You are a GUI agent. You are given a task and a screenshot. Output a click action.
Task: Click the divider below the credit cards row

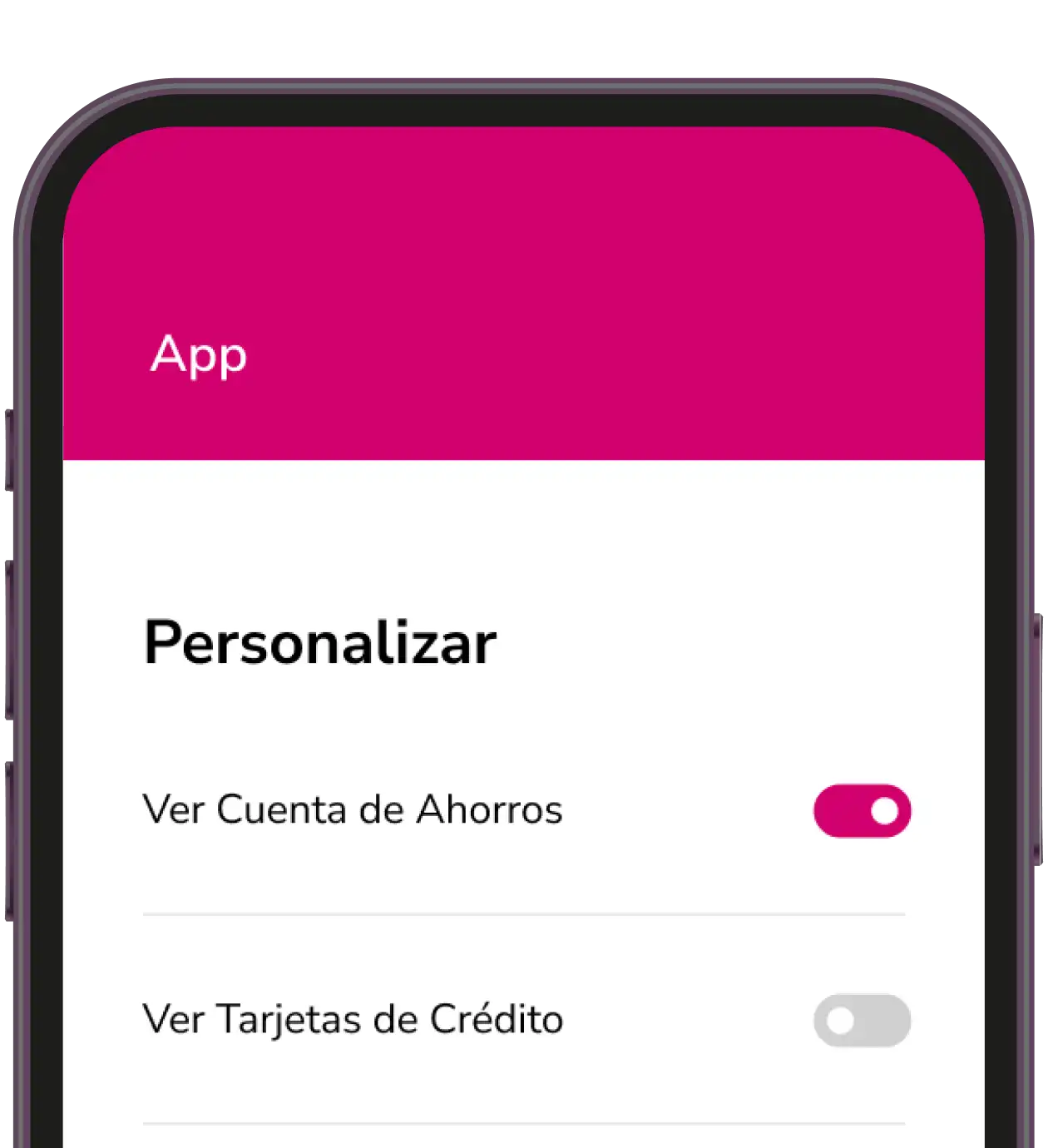point(524,1123)
